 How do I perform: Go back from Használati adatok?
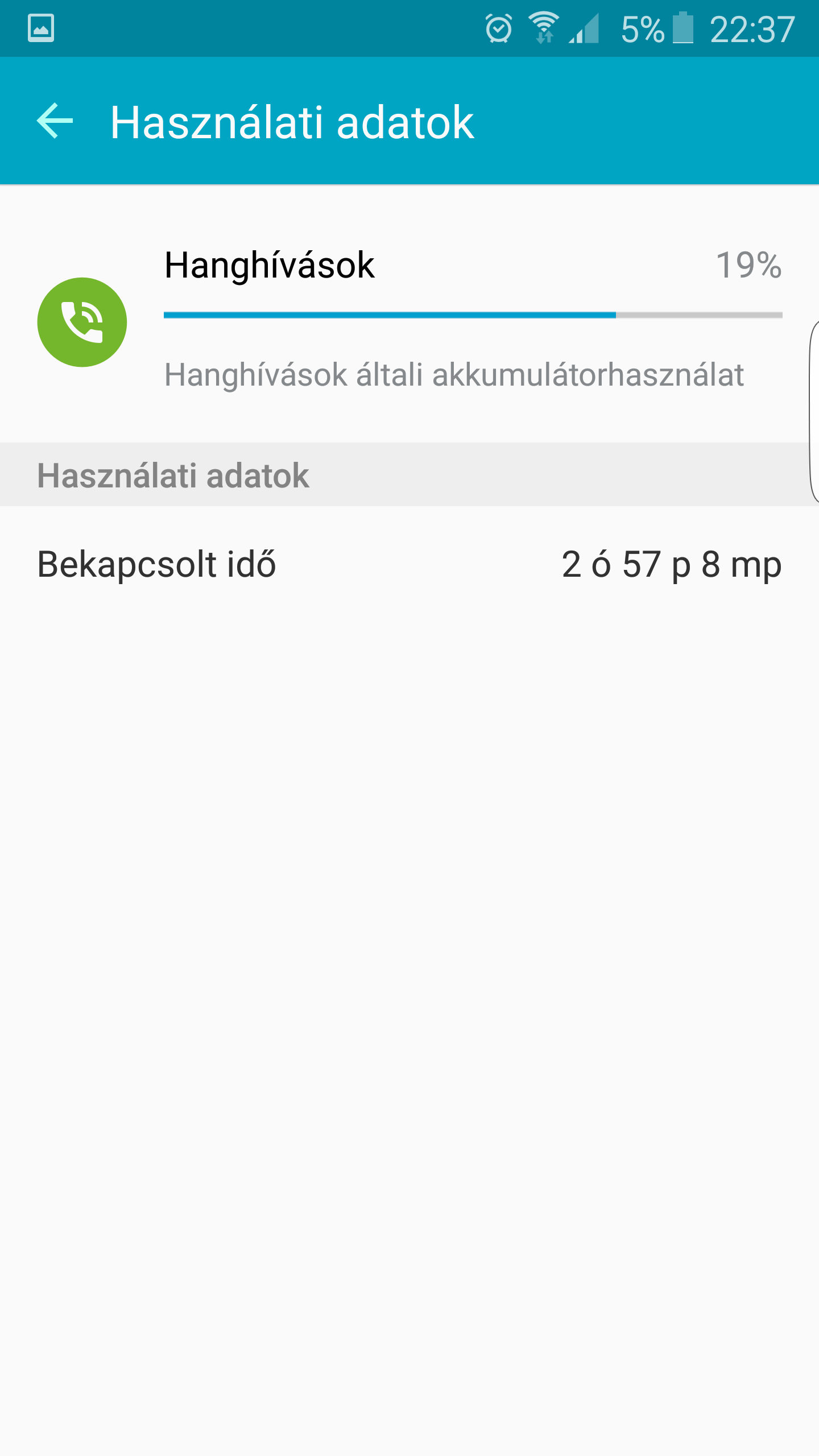tap(55, 121)
